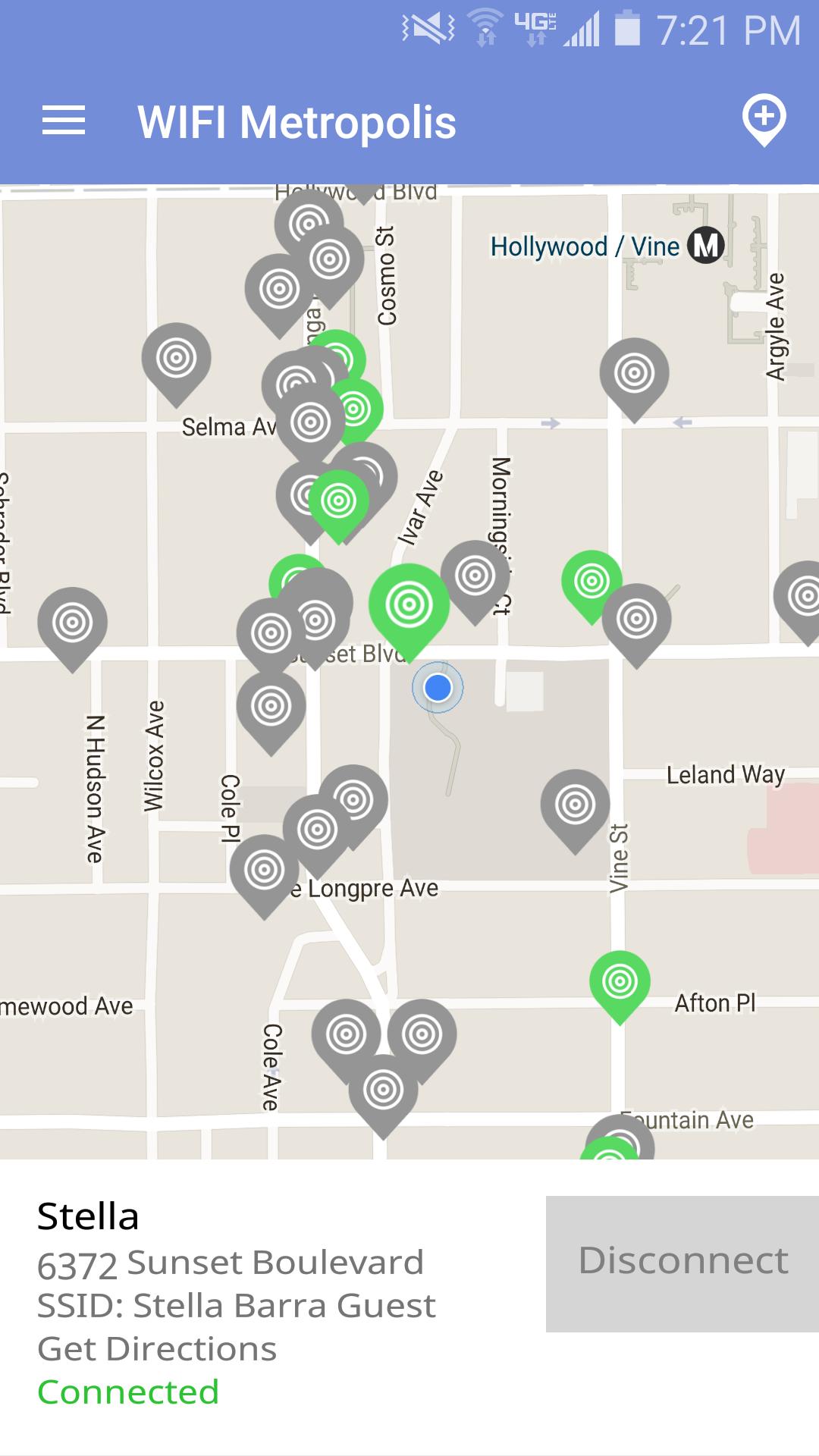Get Directions to Stella

pyautogui.click(x=157, y=1349)
